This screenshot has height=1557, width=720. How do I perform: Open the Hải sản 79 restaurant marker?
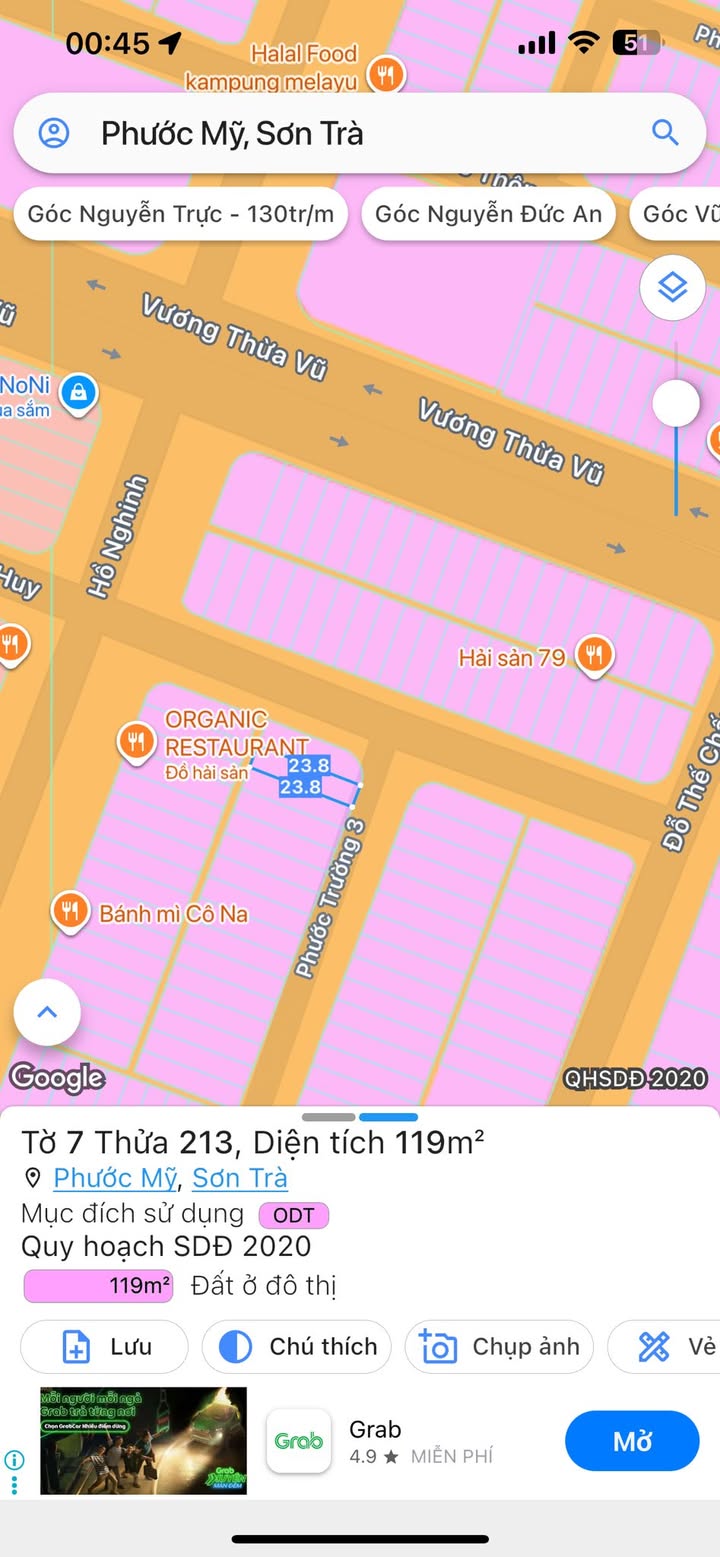click(596, 657)
